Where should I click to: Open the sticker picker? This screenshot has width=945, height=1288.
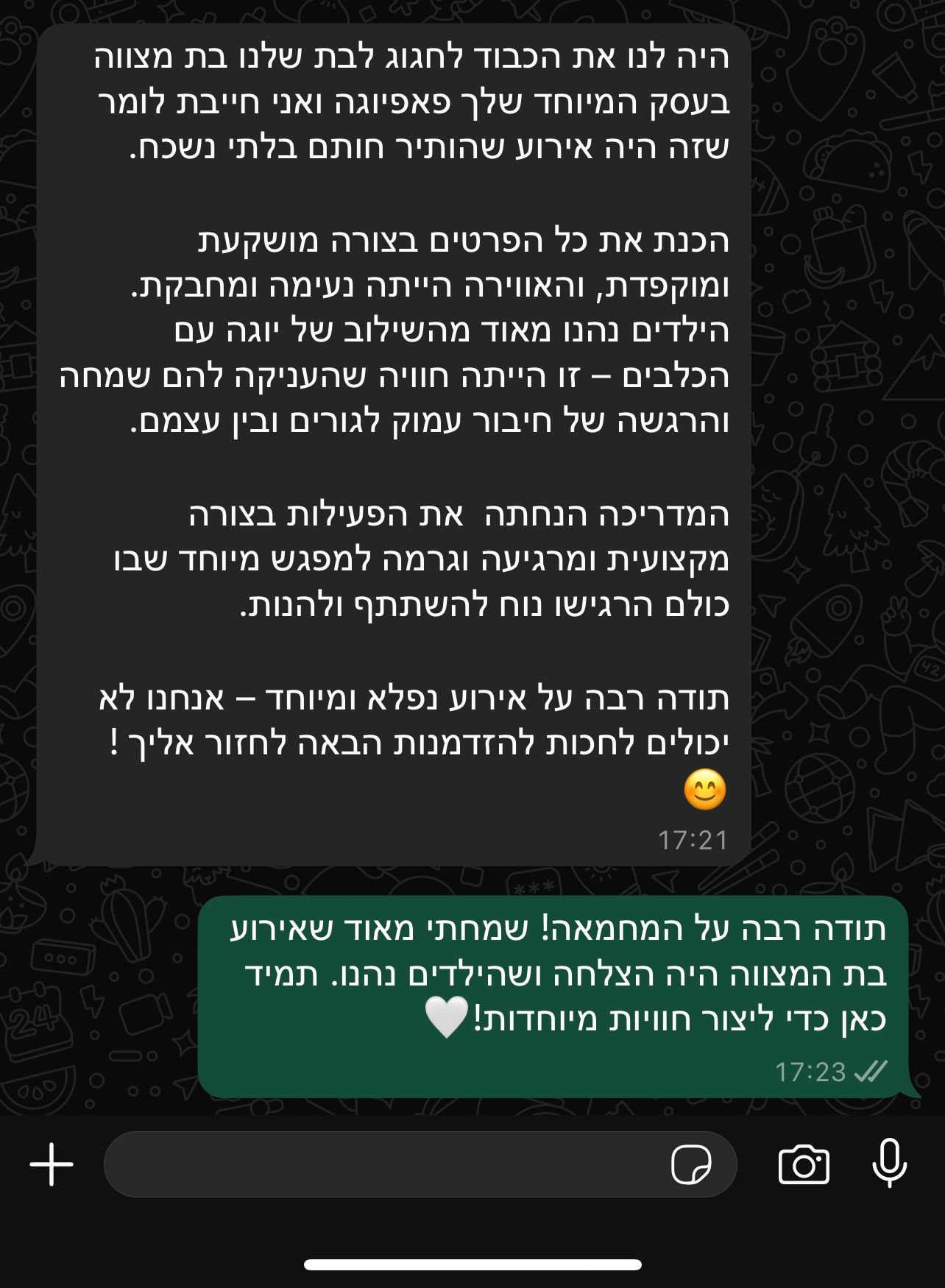[x=691, y=1164]
